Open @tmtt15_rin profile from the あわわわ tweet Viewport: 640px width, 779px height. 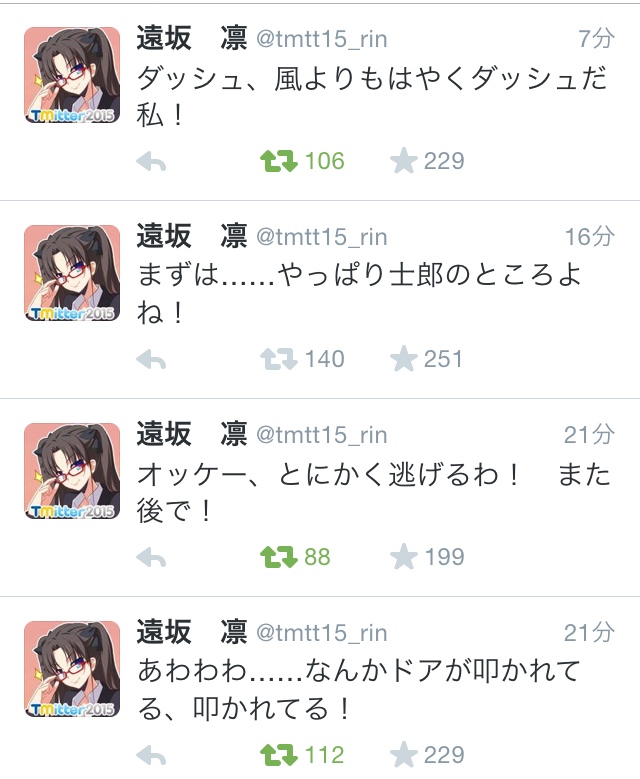(322, 633)
